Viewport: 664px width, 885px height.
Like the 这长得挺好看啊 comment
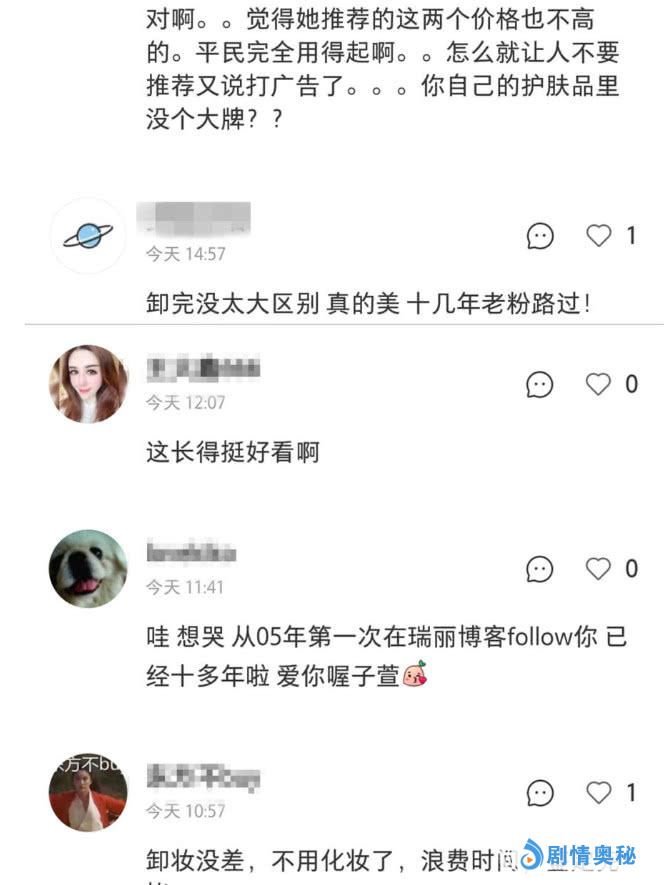coord(598,384)
